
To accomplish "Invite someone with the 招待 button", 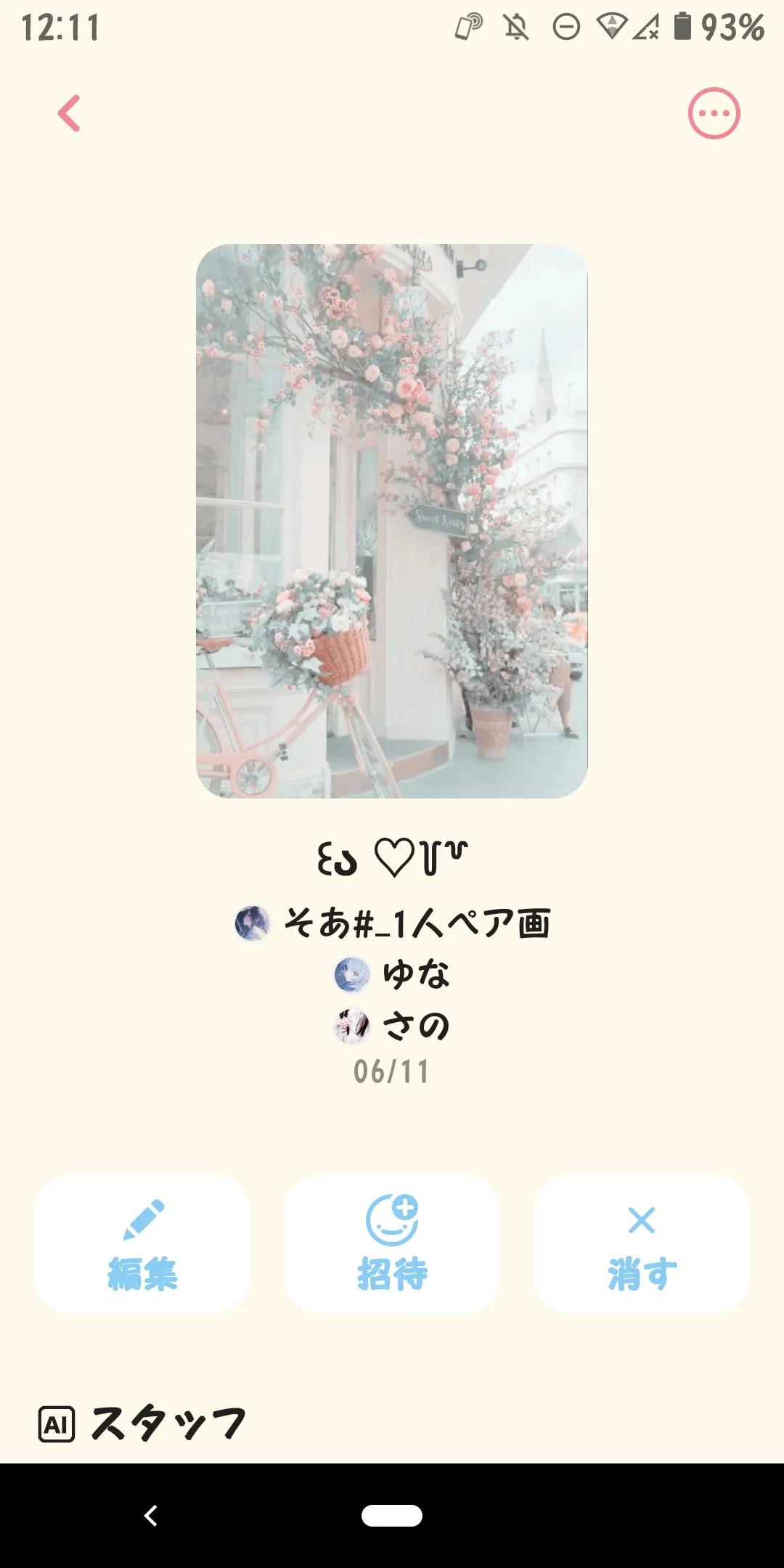I will click(x=392, y=1244).
